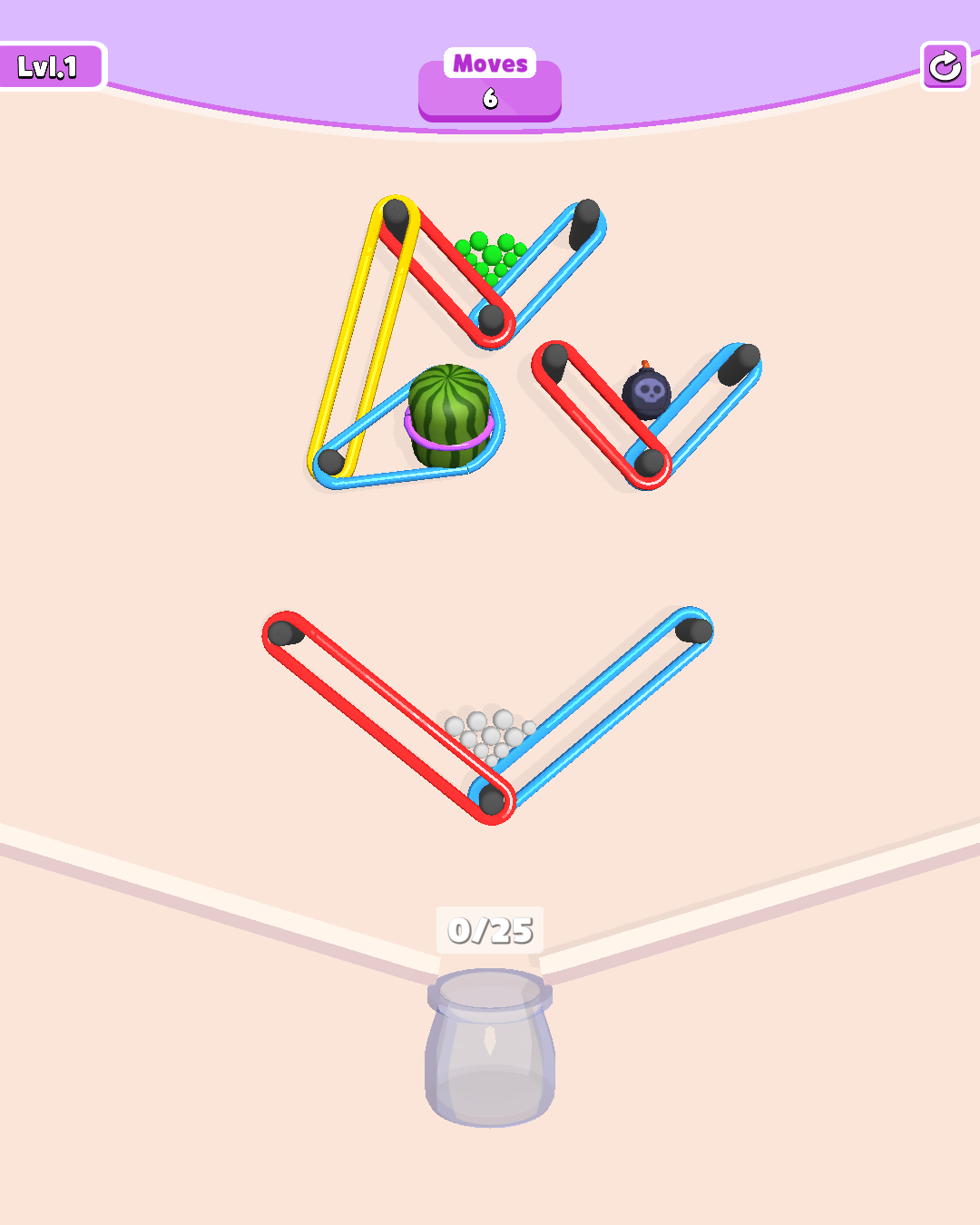Tap the bottom pin joining red and blue ropes

click(x=493, y=799)
